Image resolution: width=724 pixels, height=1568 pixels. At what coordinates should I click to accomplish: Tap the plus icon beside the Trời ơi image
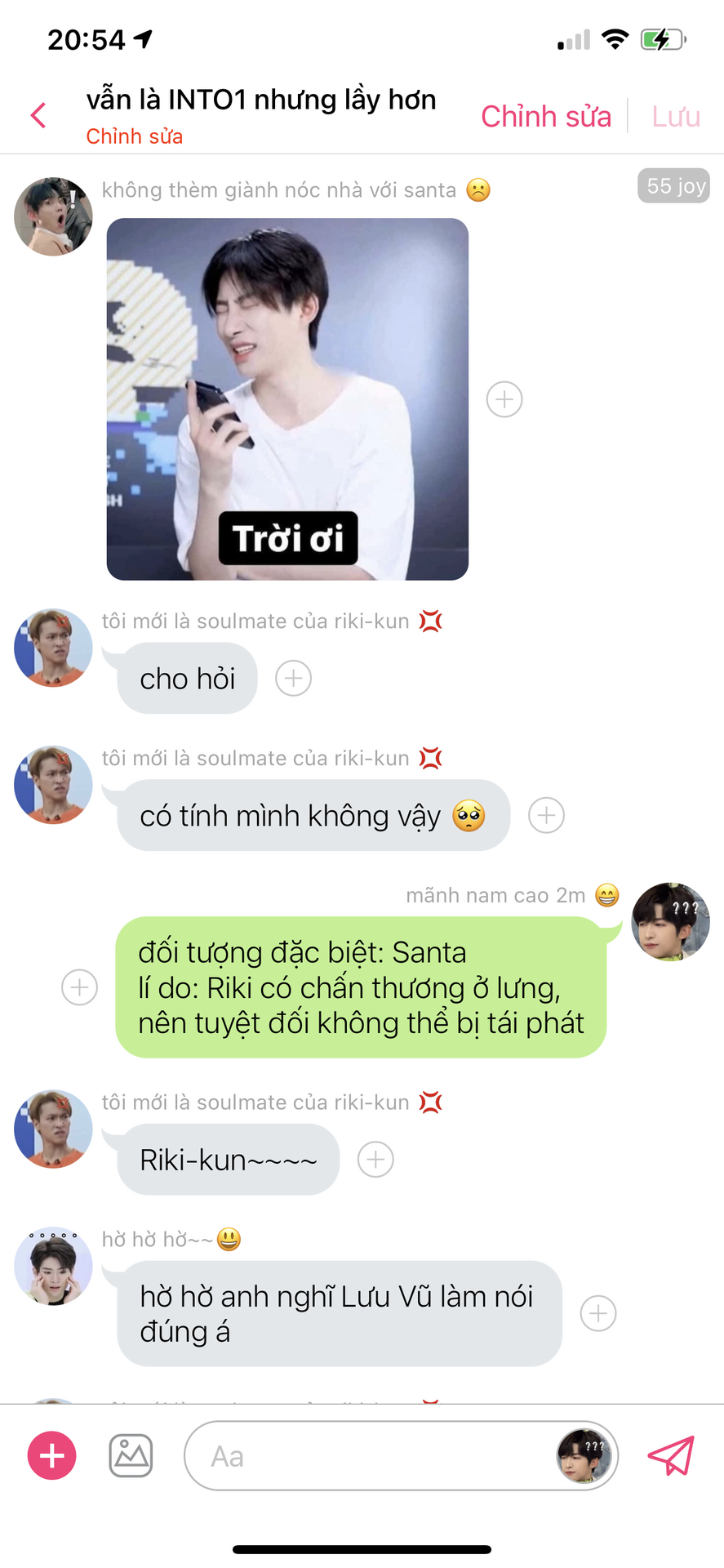pyautogui.click(x=504, y=399)
